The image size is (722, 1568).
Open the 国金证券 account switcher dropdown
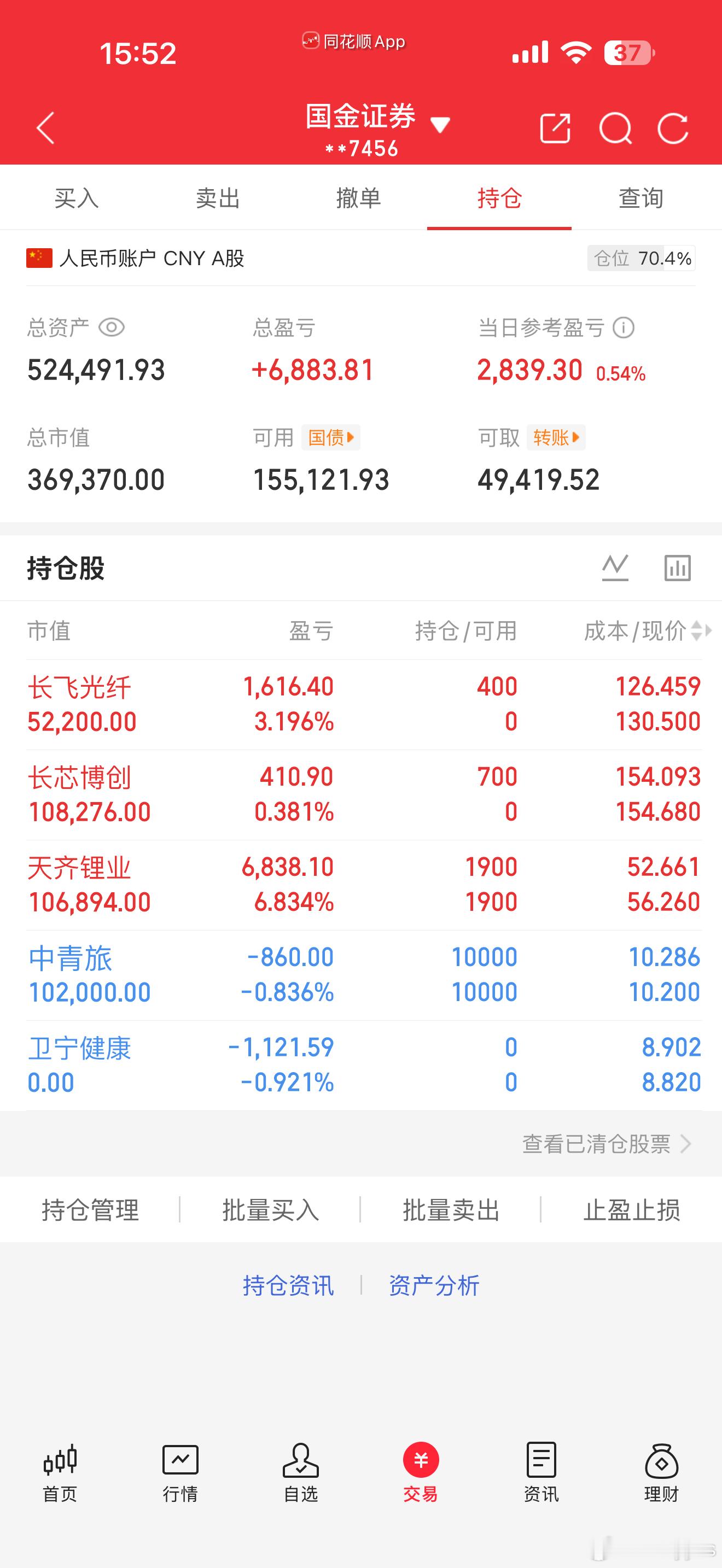pos(441,123)
